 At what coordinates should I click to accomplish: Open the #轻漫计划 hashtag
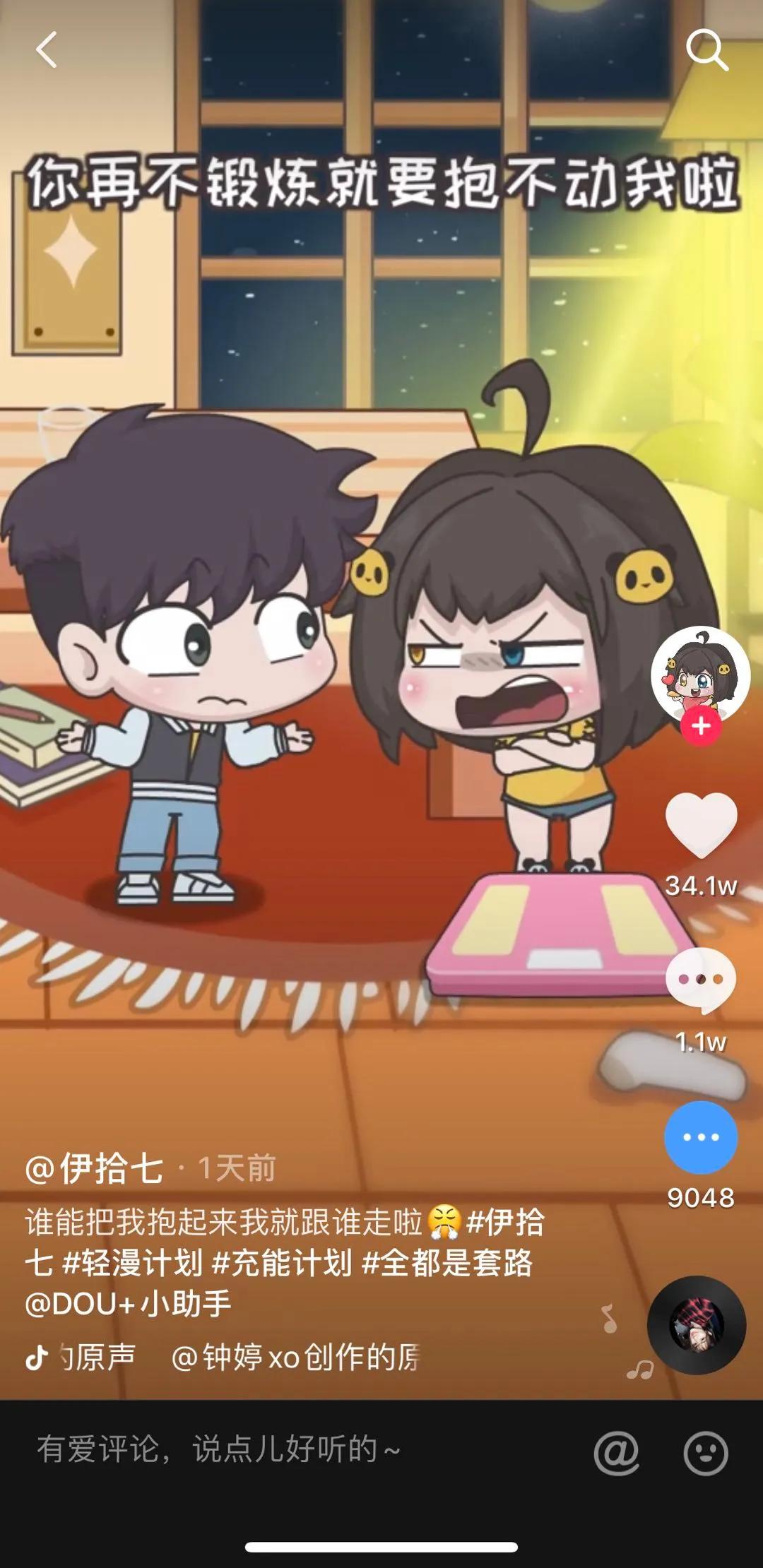tap(132, 1262)
